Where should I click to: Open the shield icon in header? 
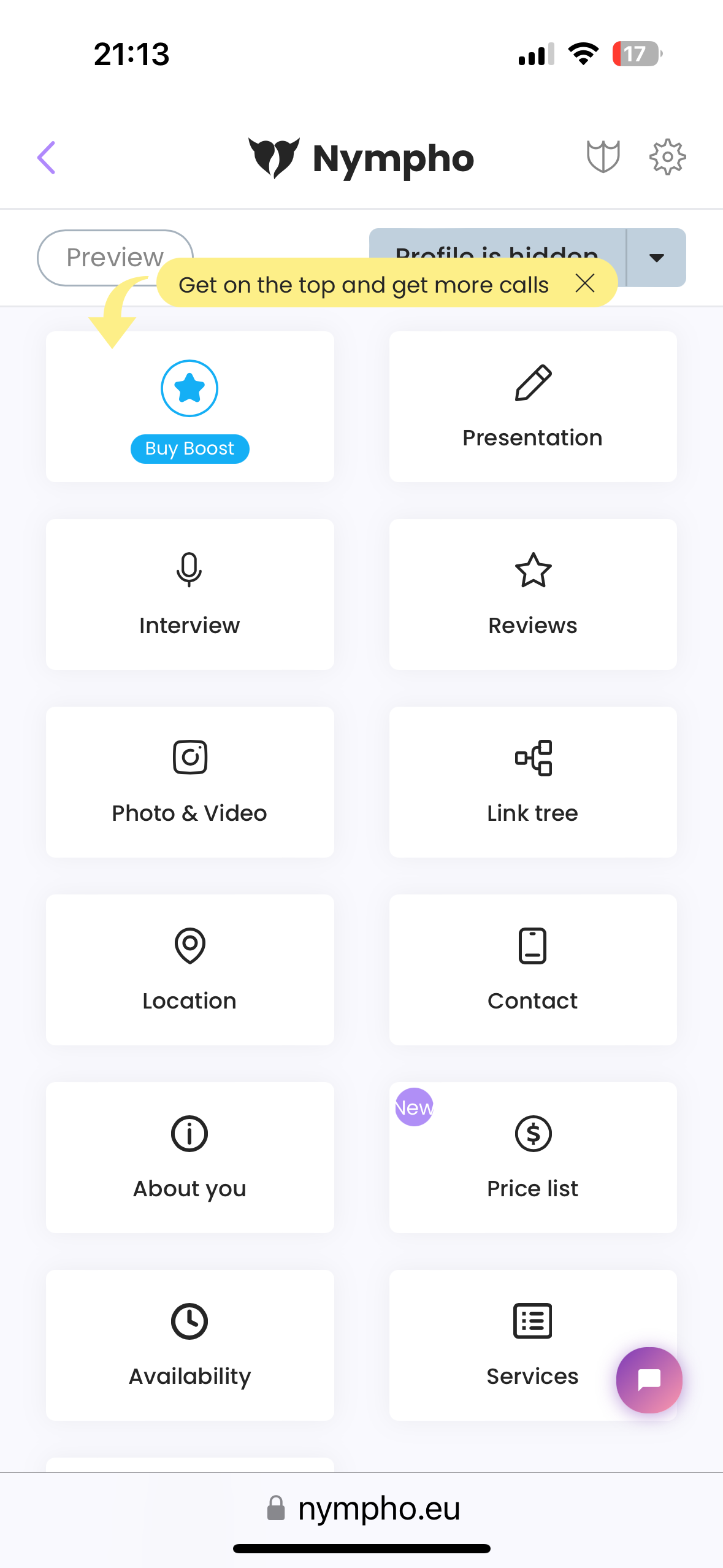click(x=603, y=157)
